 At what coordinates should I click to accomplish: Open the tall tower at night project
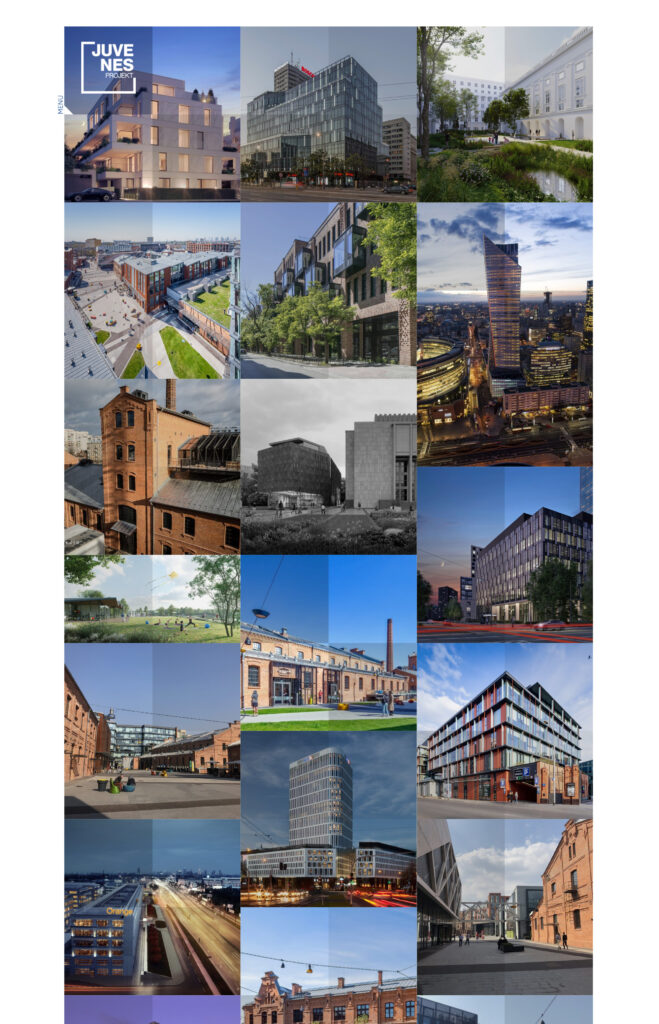(328, 819)
